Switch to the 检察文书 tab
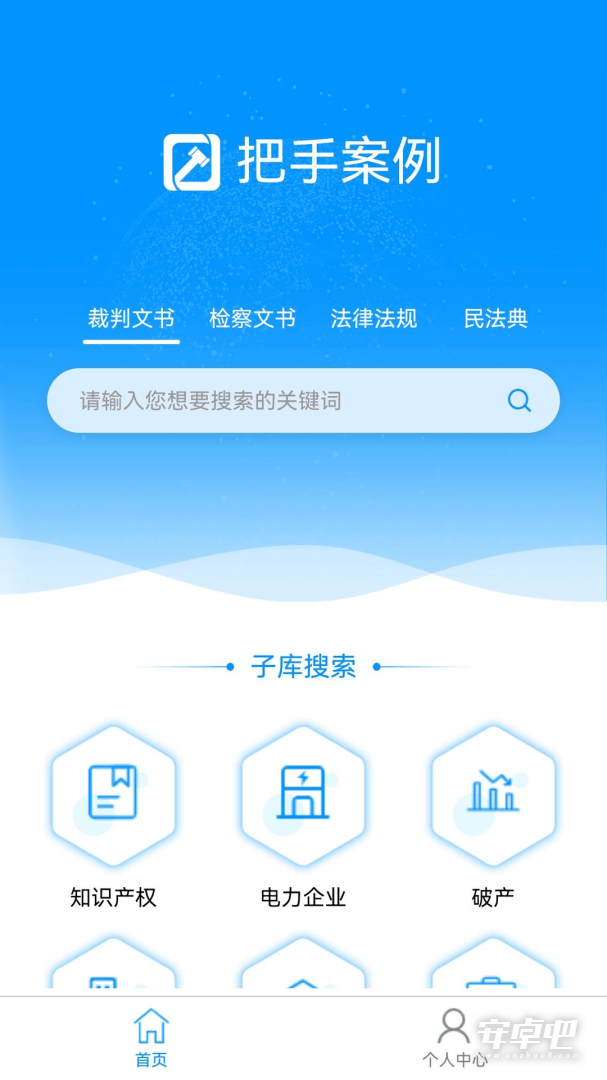The image size is (607, 1080). tap(252, 319)
